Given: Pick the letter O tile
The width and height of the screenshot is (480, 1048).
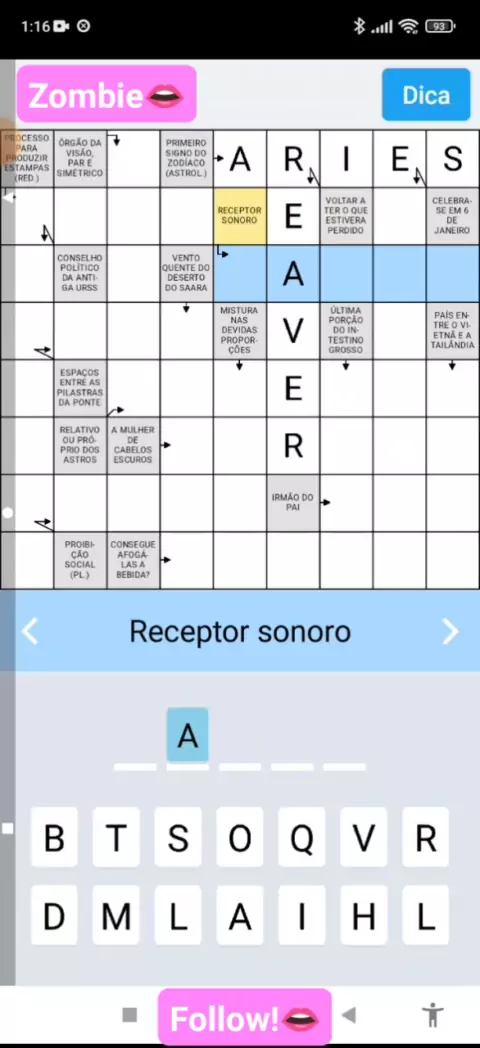Looking at the screenshot, I should coord(240,837).
